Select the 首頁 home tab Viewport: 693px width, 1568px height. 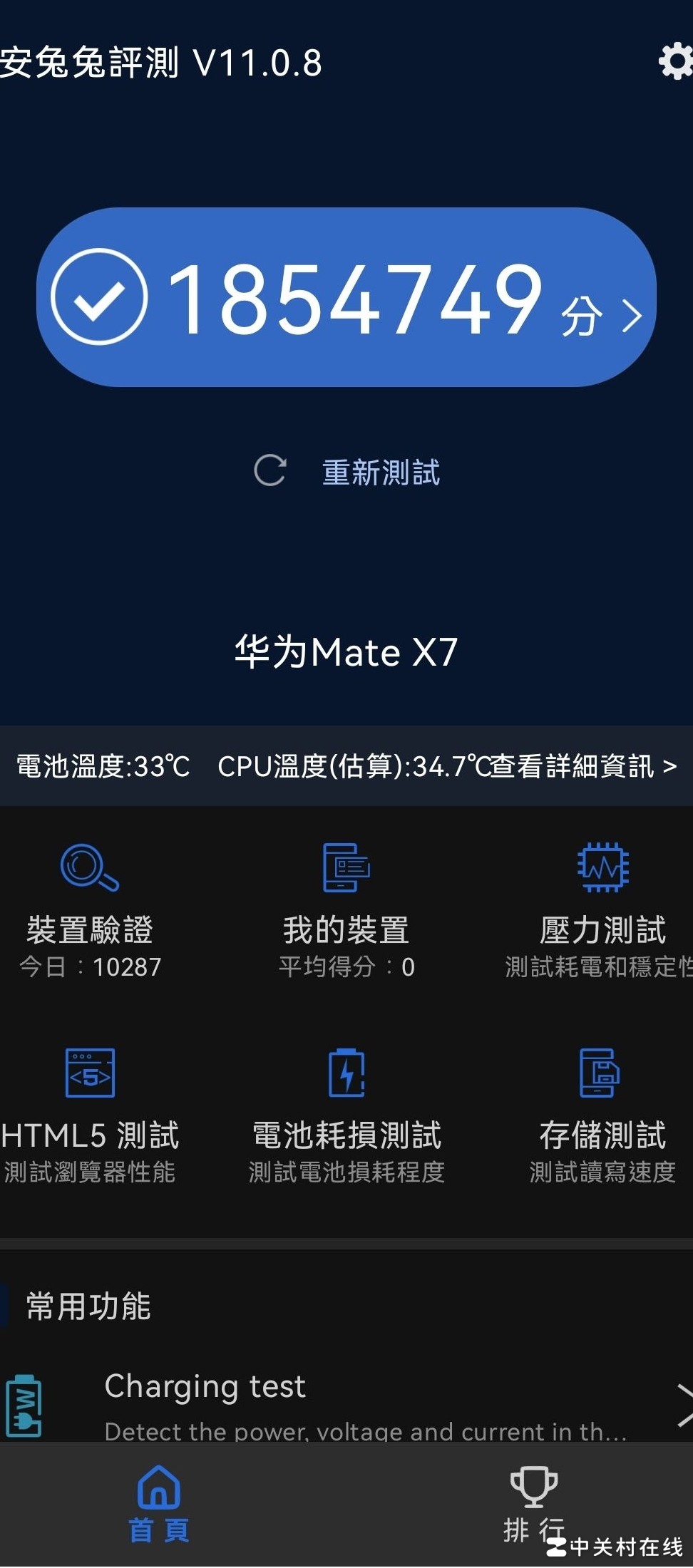[x=159, y=1504]
